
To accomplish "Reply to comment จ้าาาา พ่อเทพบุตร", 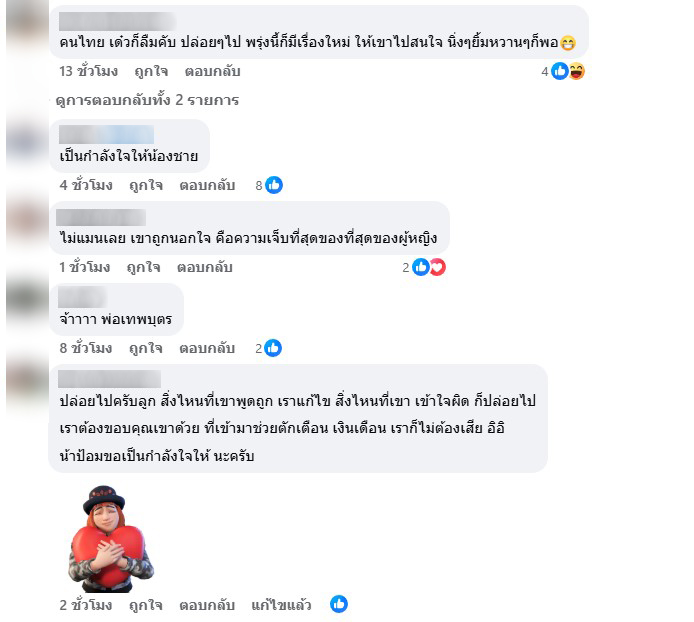I will coord(207,349).
